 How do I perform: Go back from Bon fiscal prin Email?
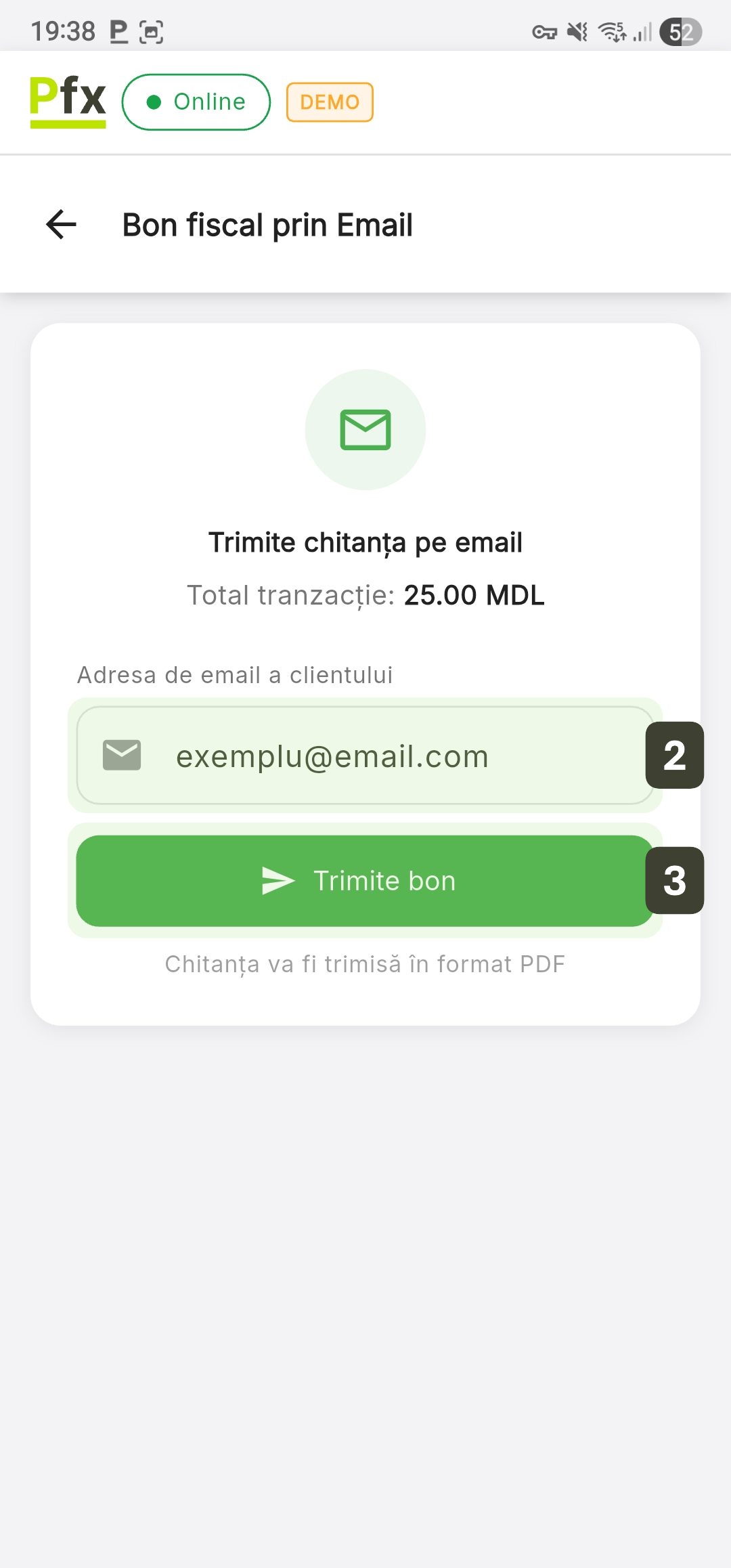click(61, 225)
